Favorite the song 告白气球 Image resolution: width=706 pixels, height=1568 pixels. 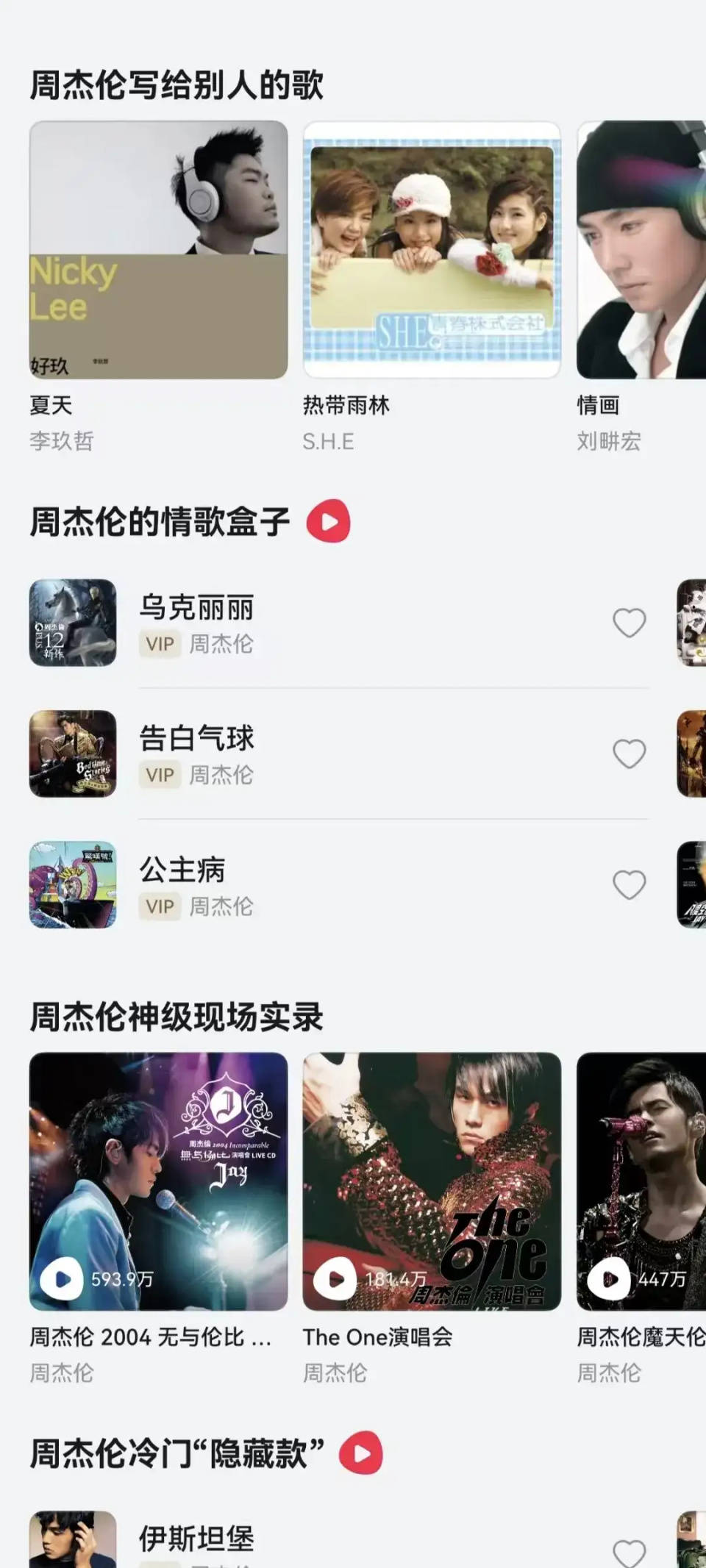(629, 753)
